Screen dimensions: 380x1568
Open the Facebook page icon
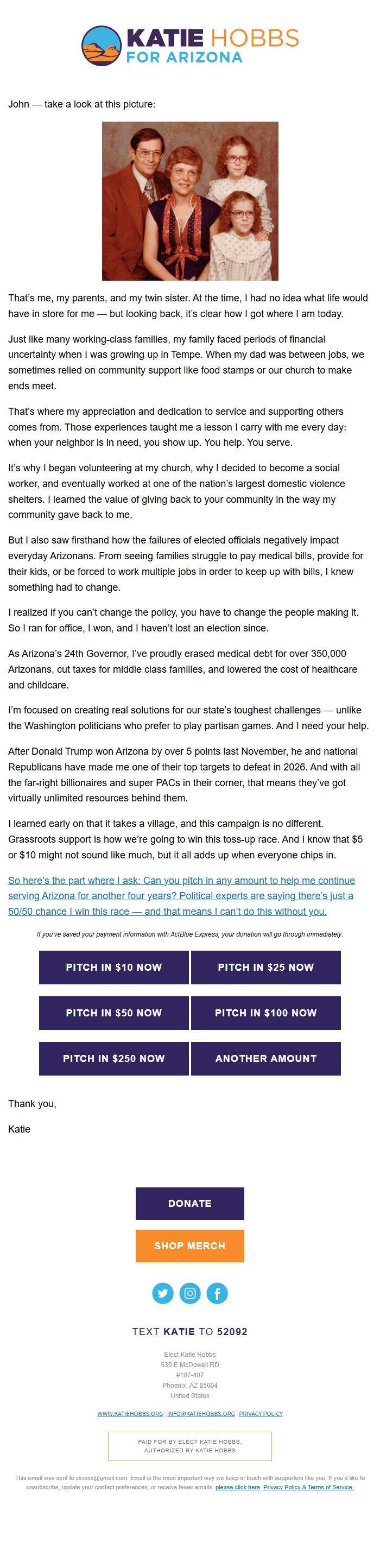click(x=217, y=1293)
